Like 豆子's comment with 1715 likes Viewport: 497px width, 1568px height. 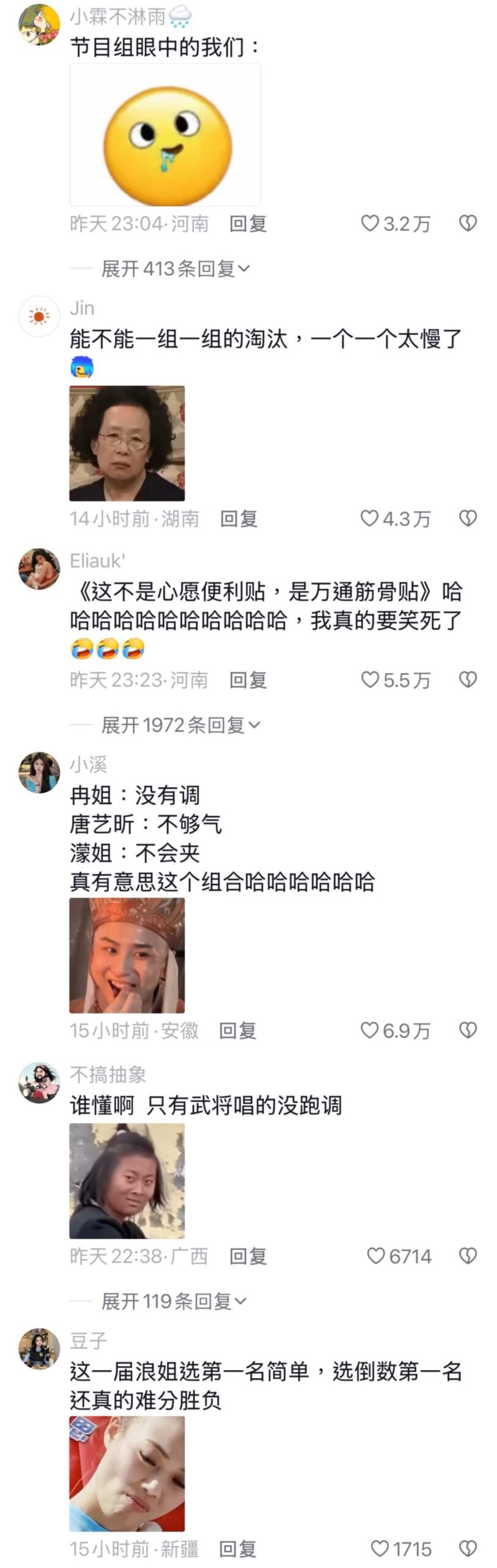[x=380, y=1549]
